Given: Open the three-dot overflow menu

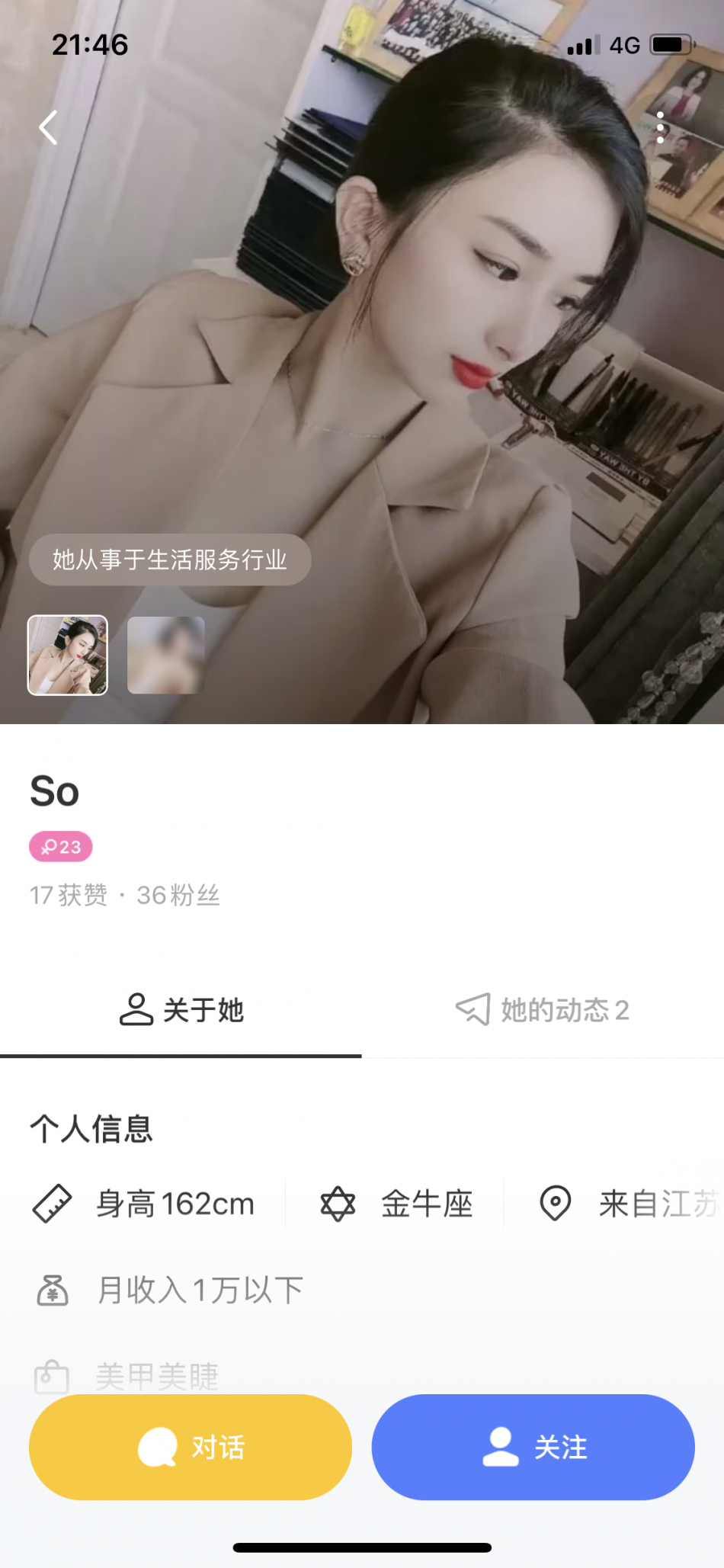Looking at the screenshot, I should tap(660, 127).
